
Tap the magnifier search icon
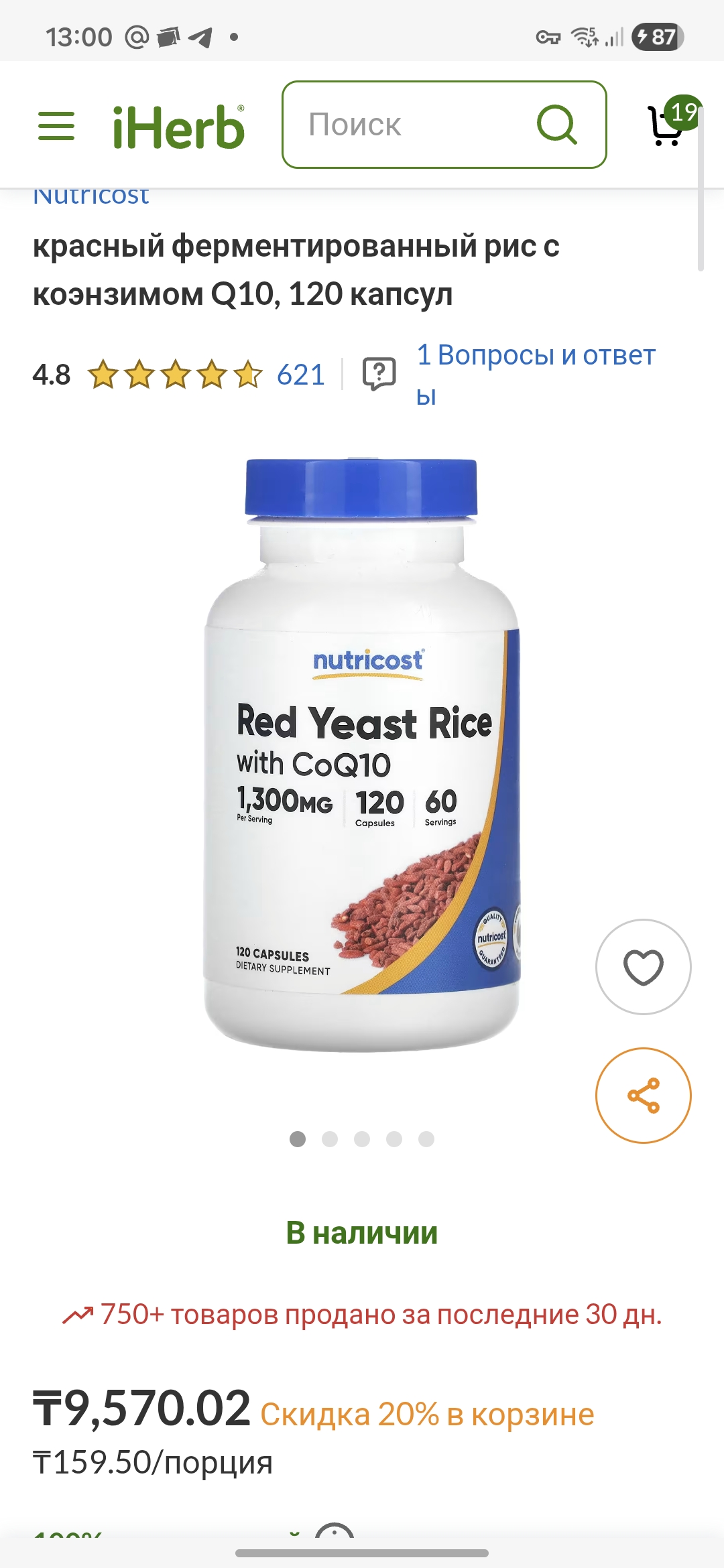pyautogui.click(x=556, y=125)
